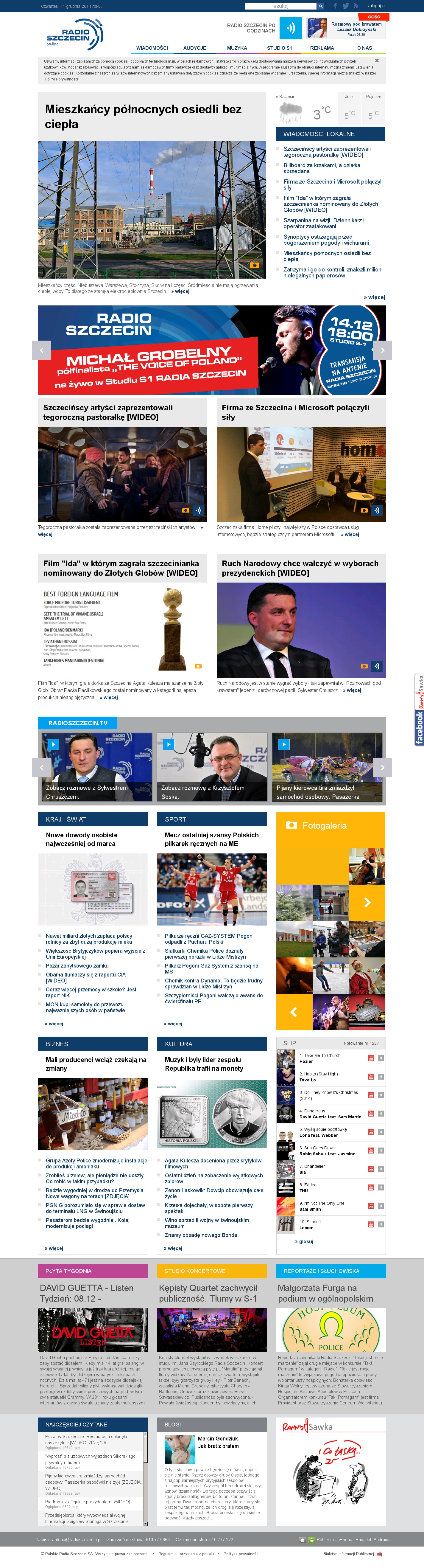
Task: Open the WIADOMOŚCI navigation tab
Action: click(152, 48)
